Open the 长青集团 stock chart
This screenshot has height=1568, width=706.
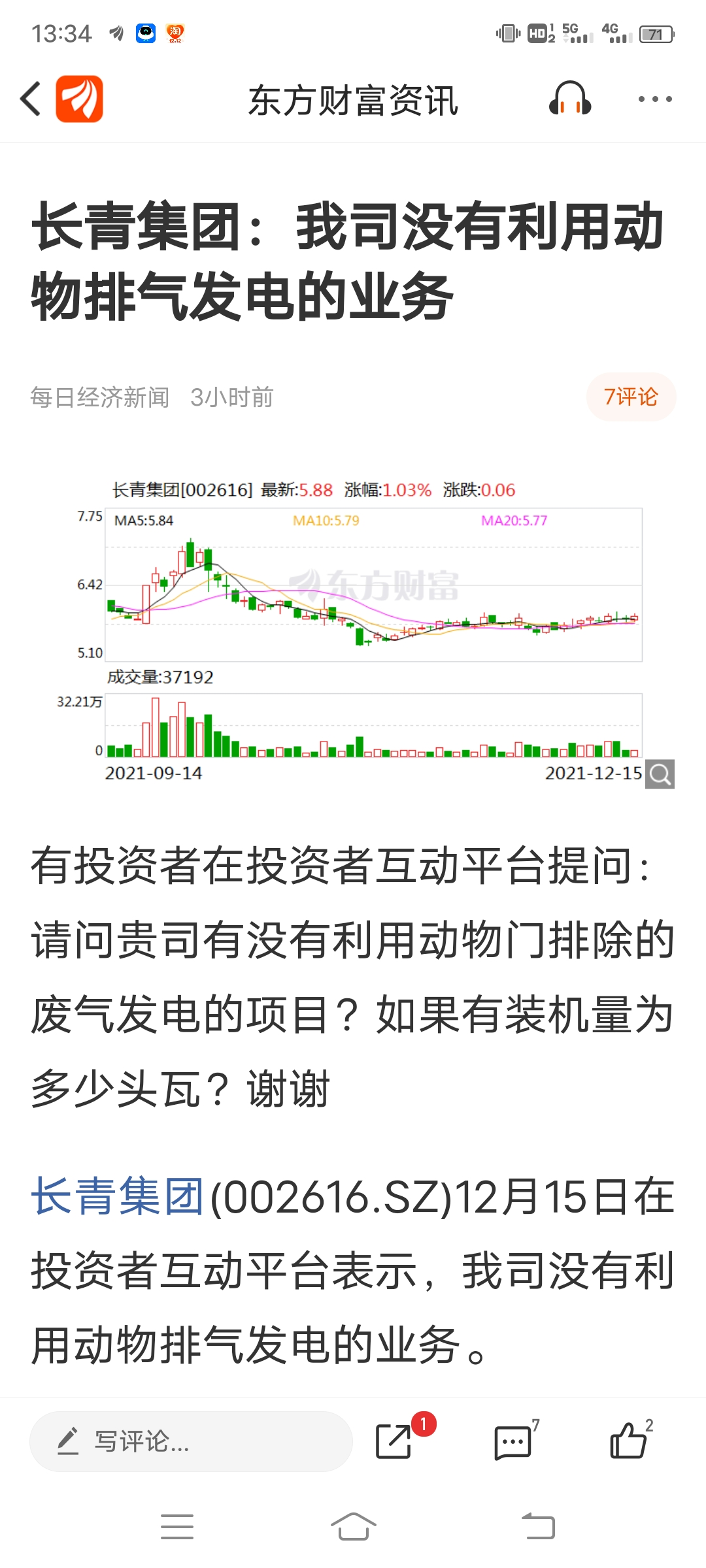click(373, 627)
